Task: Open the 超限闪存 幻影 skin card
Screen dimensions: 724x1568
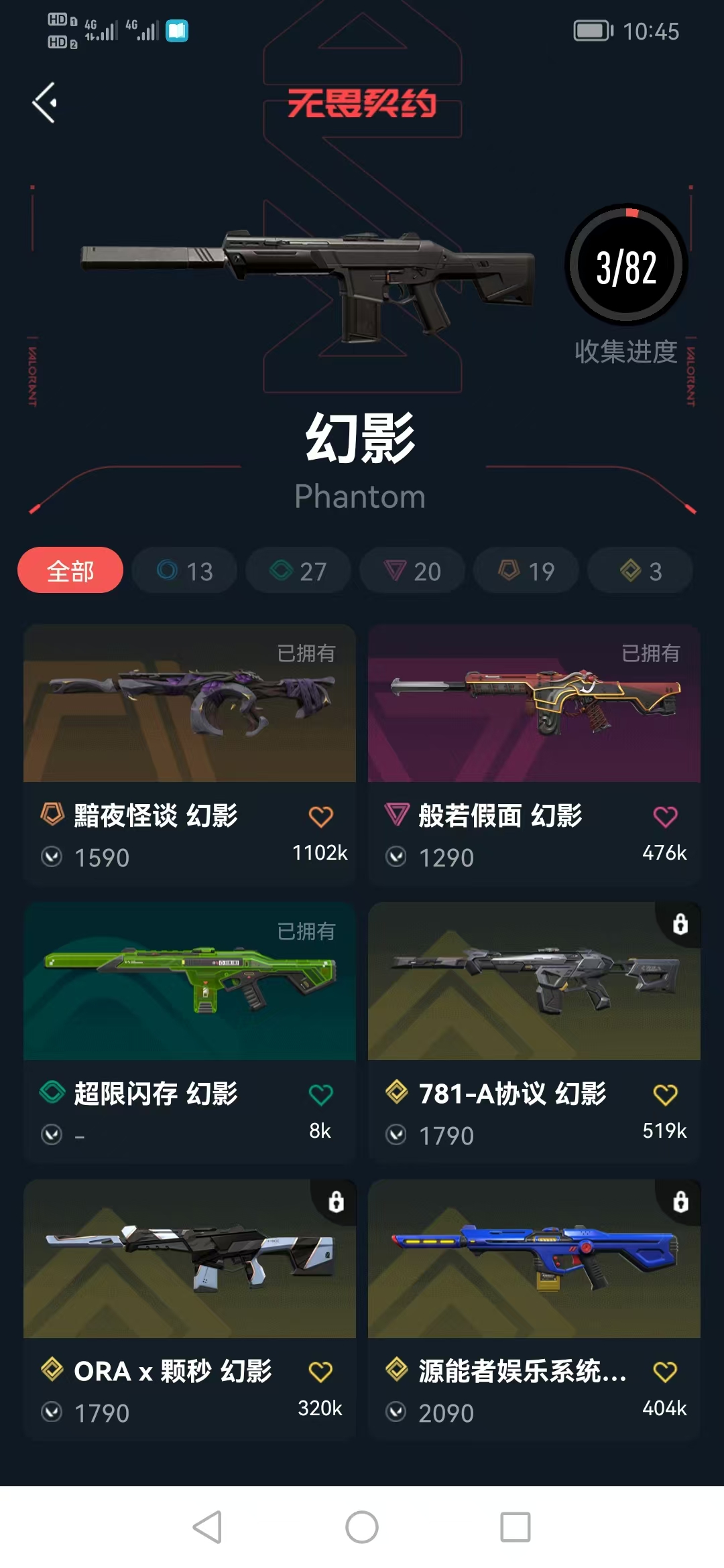Action: point(190,982)
